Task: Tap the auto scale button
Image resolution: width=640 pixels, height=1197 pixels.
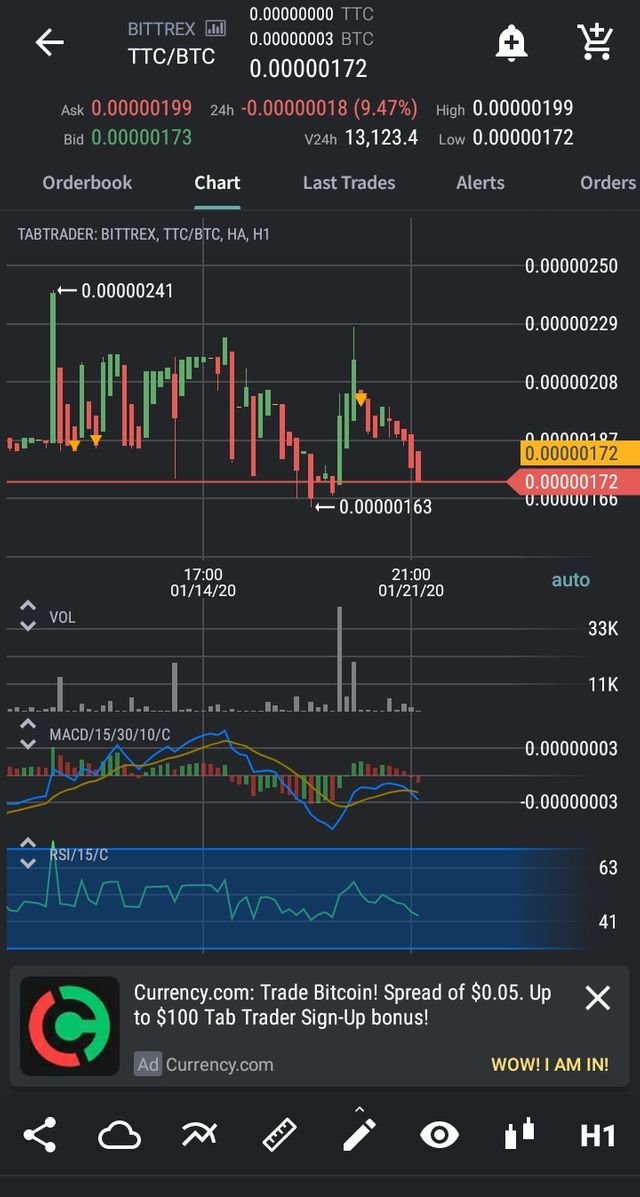Action: (571, 580)
